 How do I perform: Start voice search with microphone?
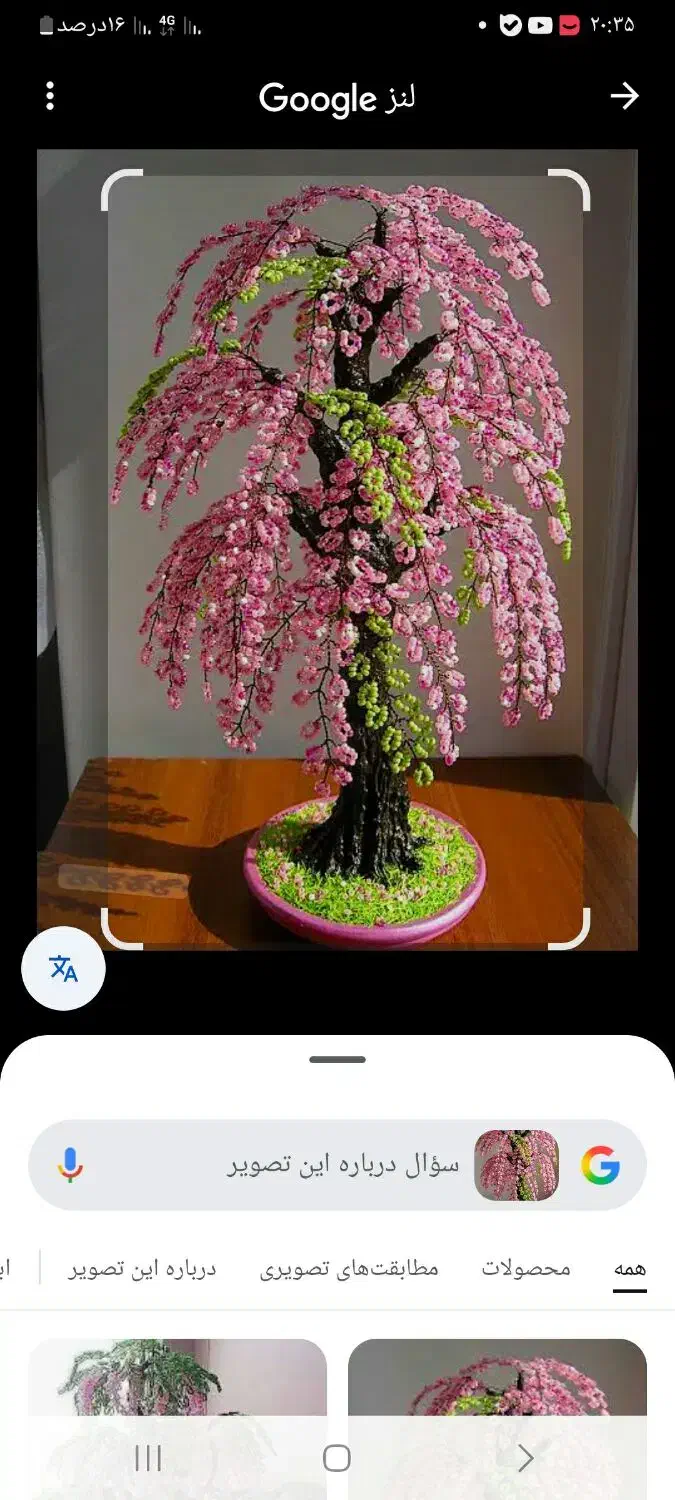point(69,1165)
